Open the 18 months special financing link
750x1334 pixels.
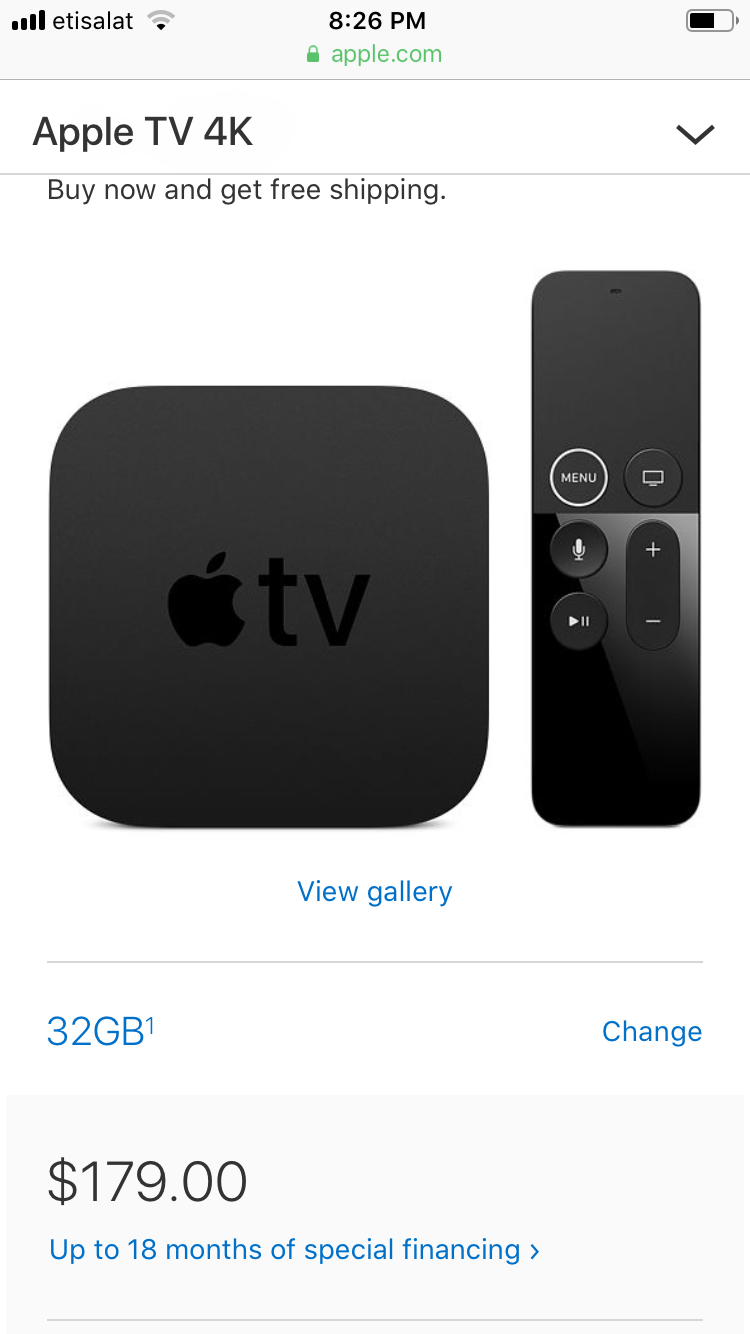pos(295,1250)
